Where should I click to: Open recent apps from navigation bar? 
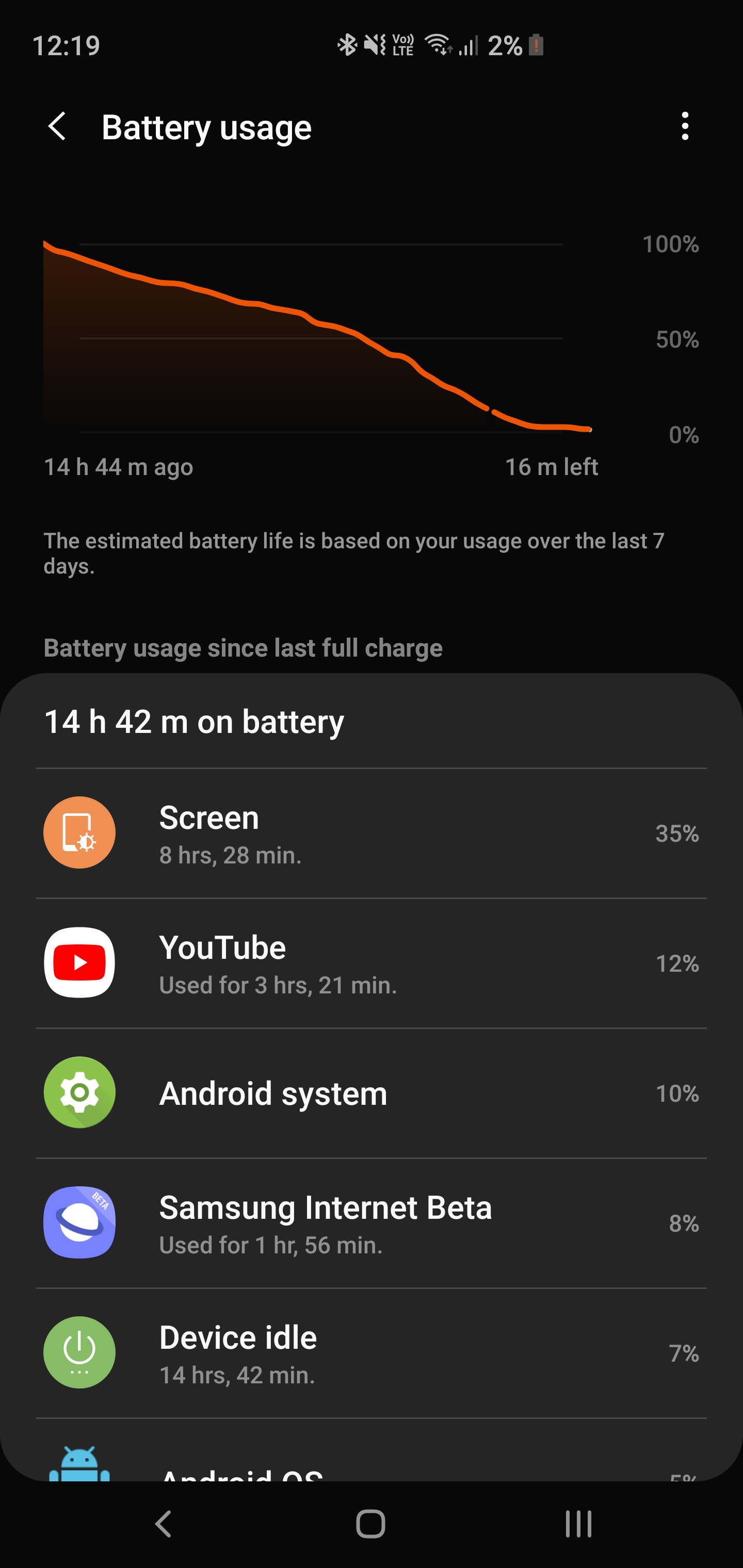(577, 1524)
